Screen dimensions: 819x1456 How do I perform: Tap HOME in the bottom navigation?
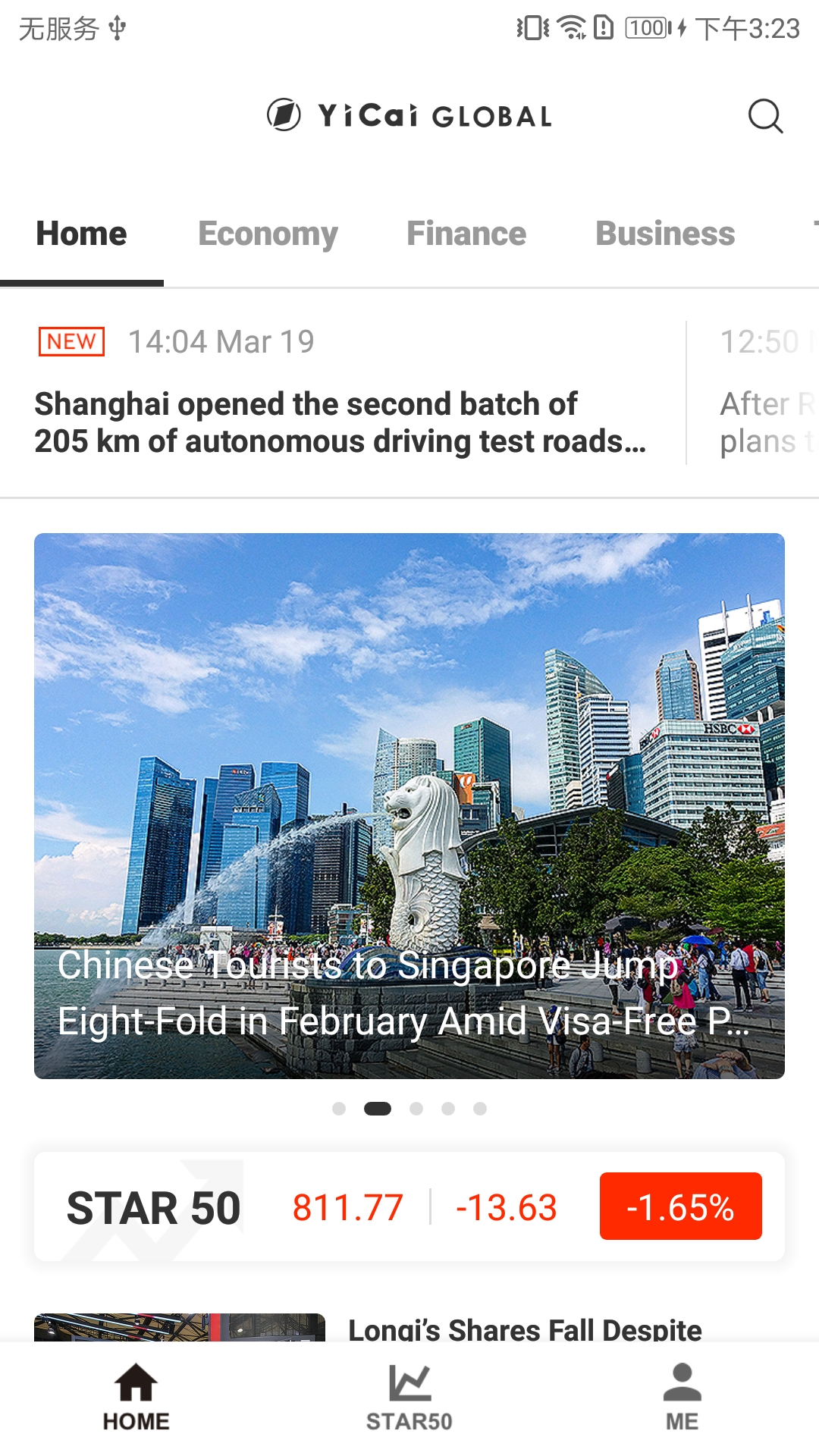click(x=136, y=1398)
